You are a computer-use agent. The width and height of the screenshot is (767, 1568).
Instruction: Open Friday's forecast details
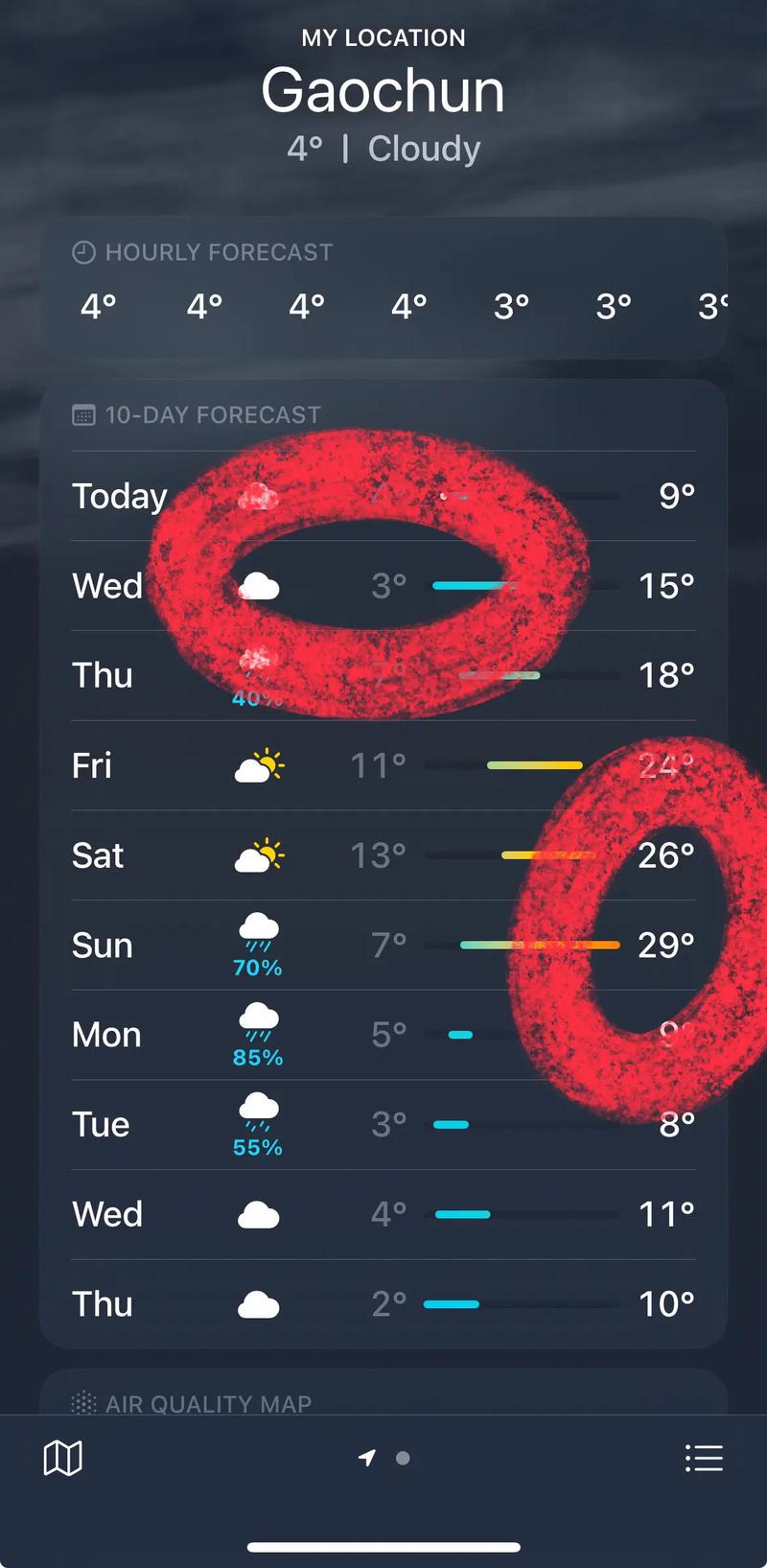[x=383, y=765]
